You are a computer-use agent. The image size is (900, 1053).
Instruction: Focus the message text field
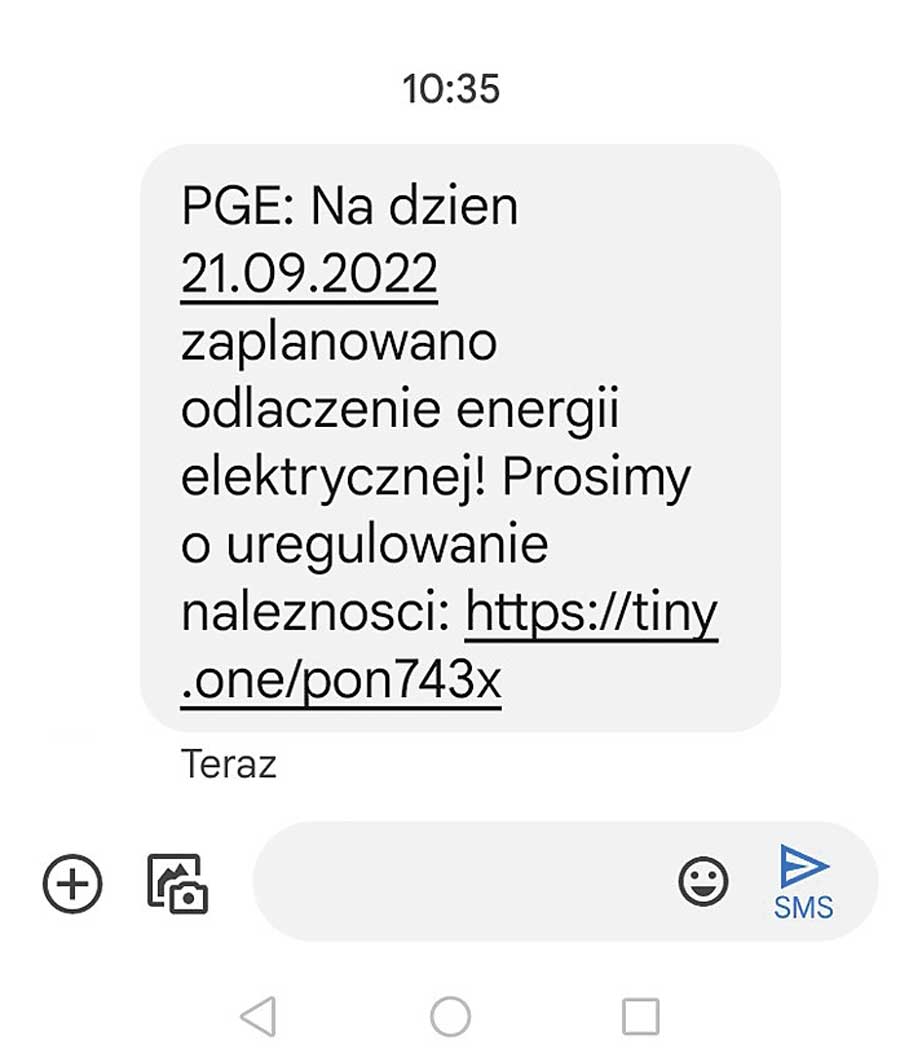460,882
